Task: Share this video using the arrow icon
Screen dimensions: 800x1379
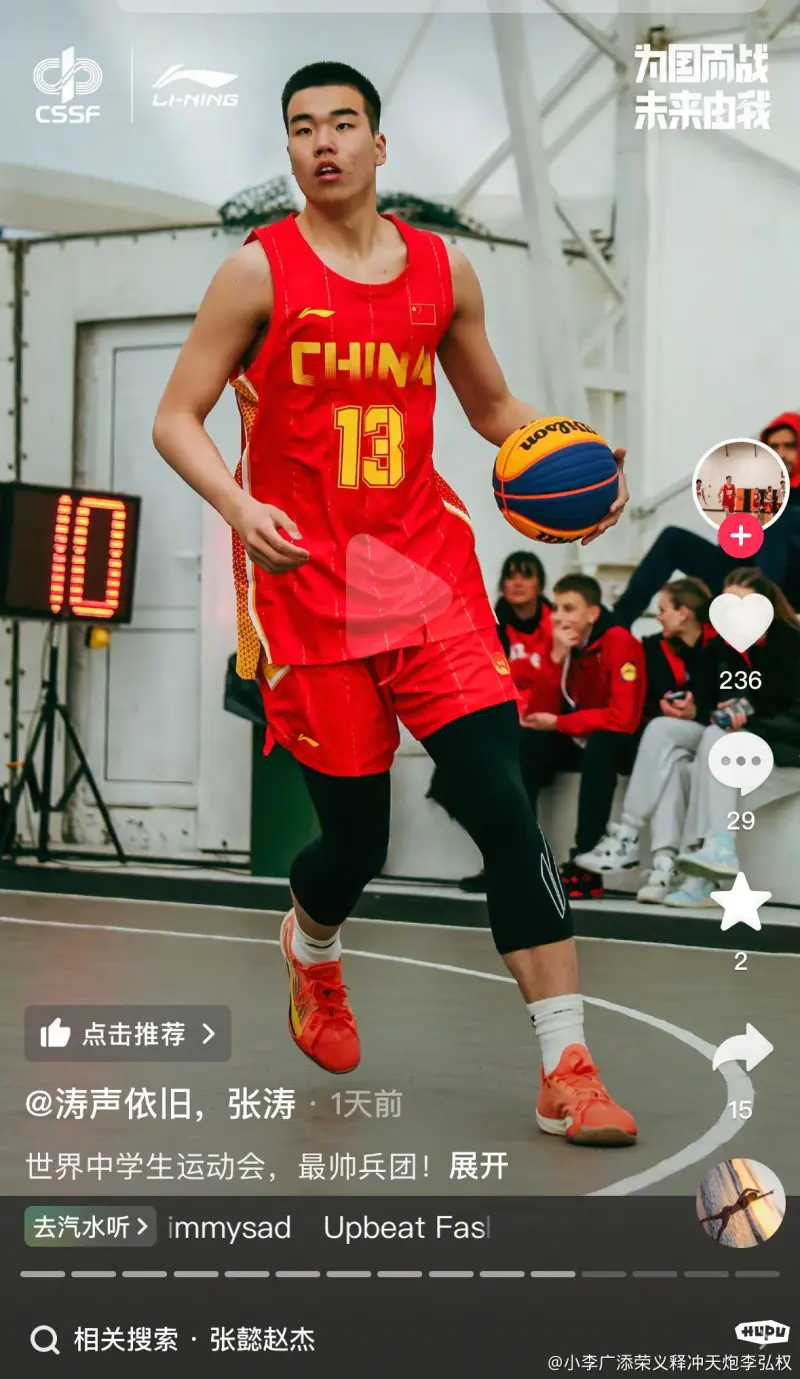Action: [742, 1049]
